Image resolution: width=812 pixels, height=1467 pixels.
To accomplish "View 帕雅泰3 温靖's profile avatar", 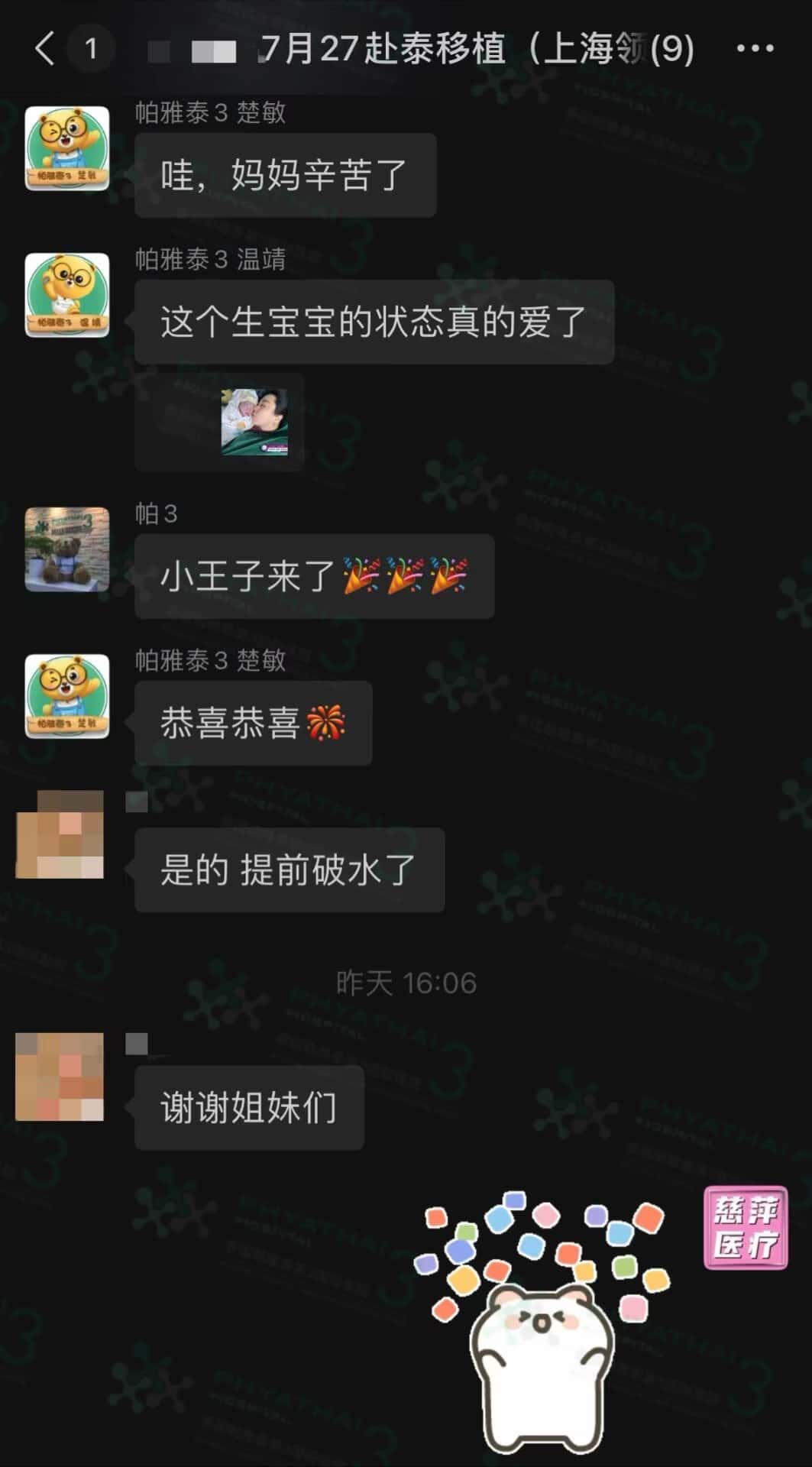I will [x=67, y=295].
